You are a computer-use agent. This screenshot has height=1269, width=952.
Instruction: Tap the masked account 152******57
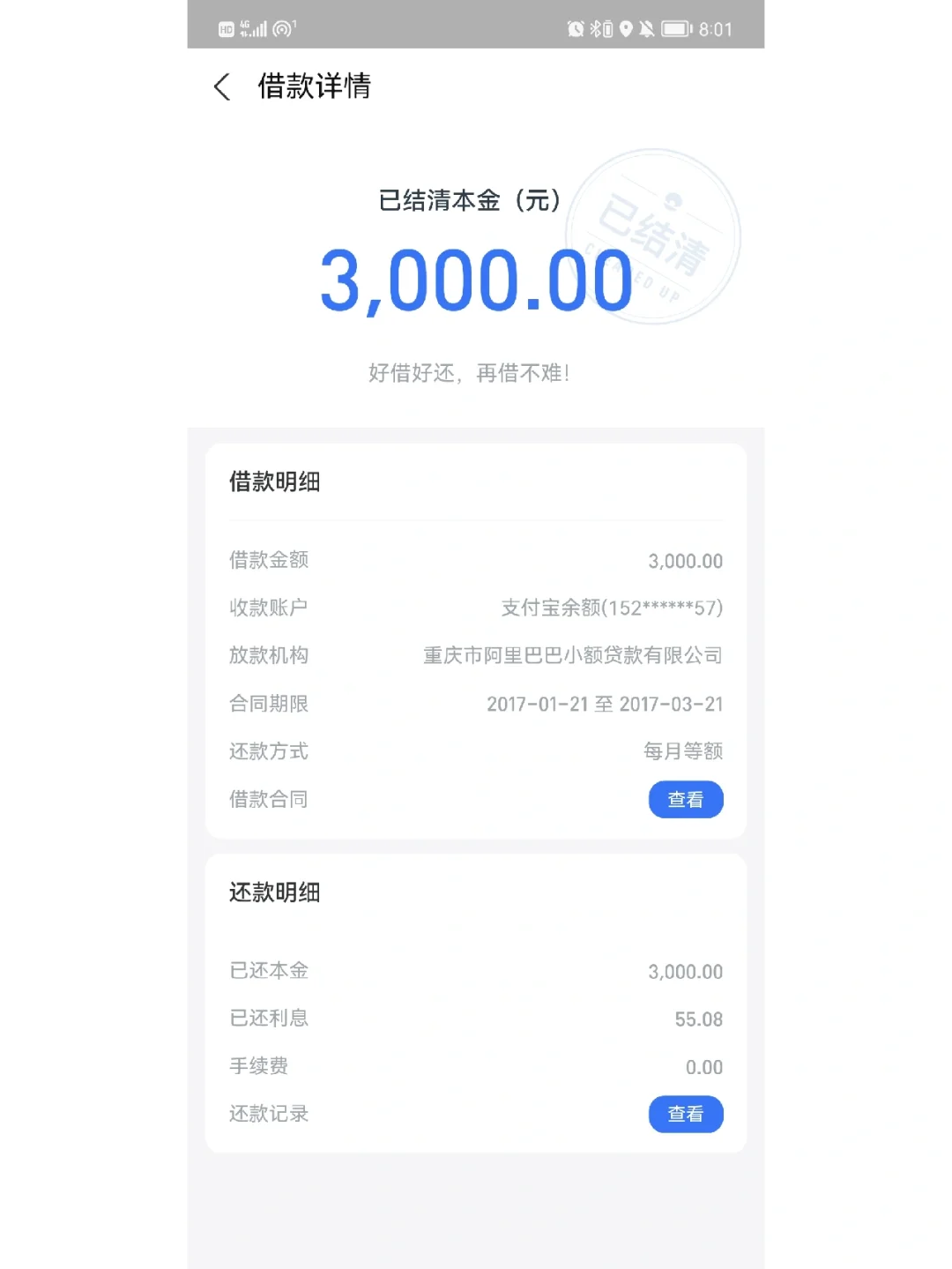tap(611, 608)
